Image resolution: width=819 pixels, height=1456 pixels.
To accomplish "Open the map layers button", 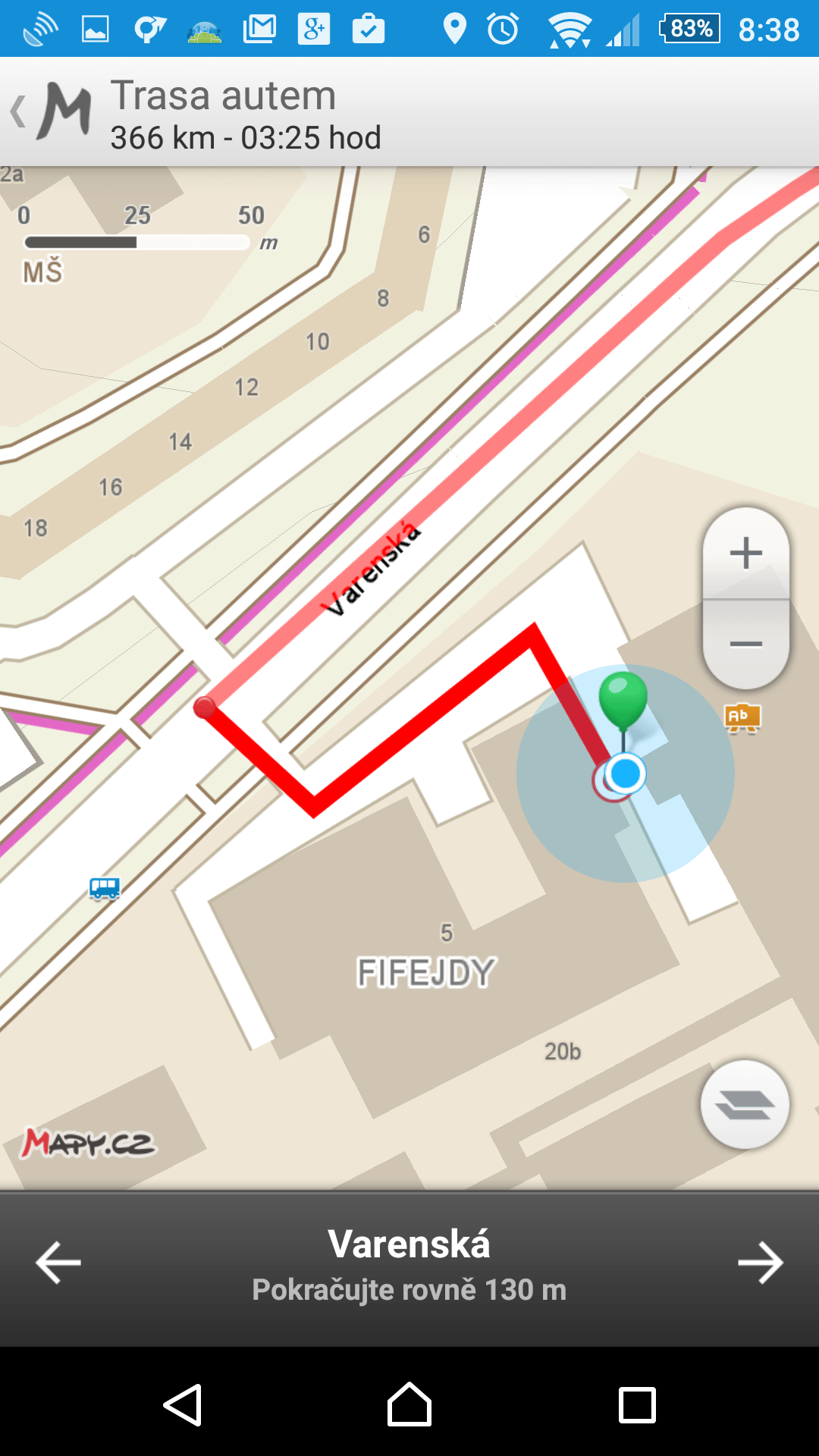I will pos(745,1104).
